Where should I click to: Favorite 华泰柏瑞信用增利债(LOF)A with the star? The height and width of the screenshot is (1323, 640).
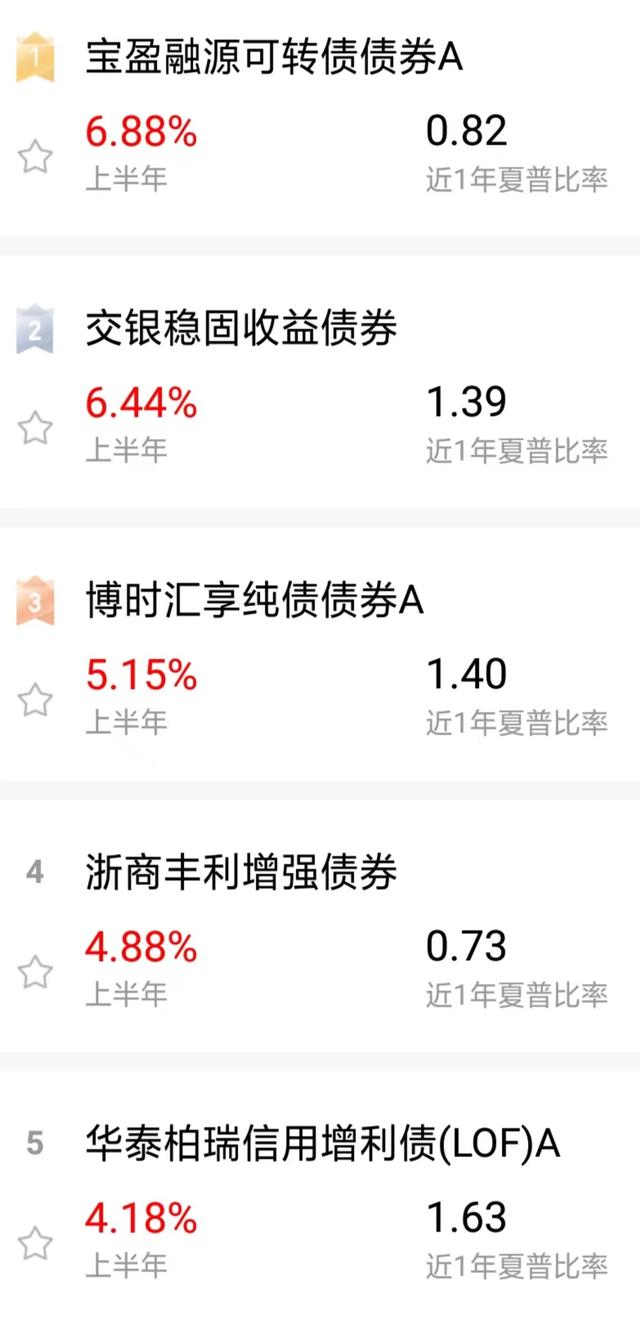pos(36,1243)
